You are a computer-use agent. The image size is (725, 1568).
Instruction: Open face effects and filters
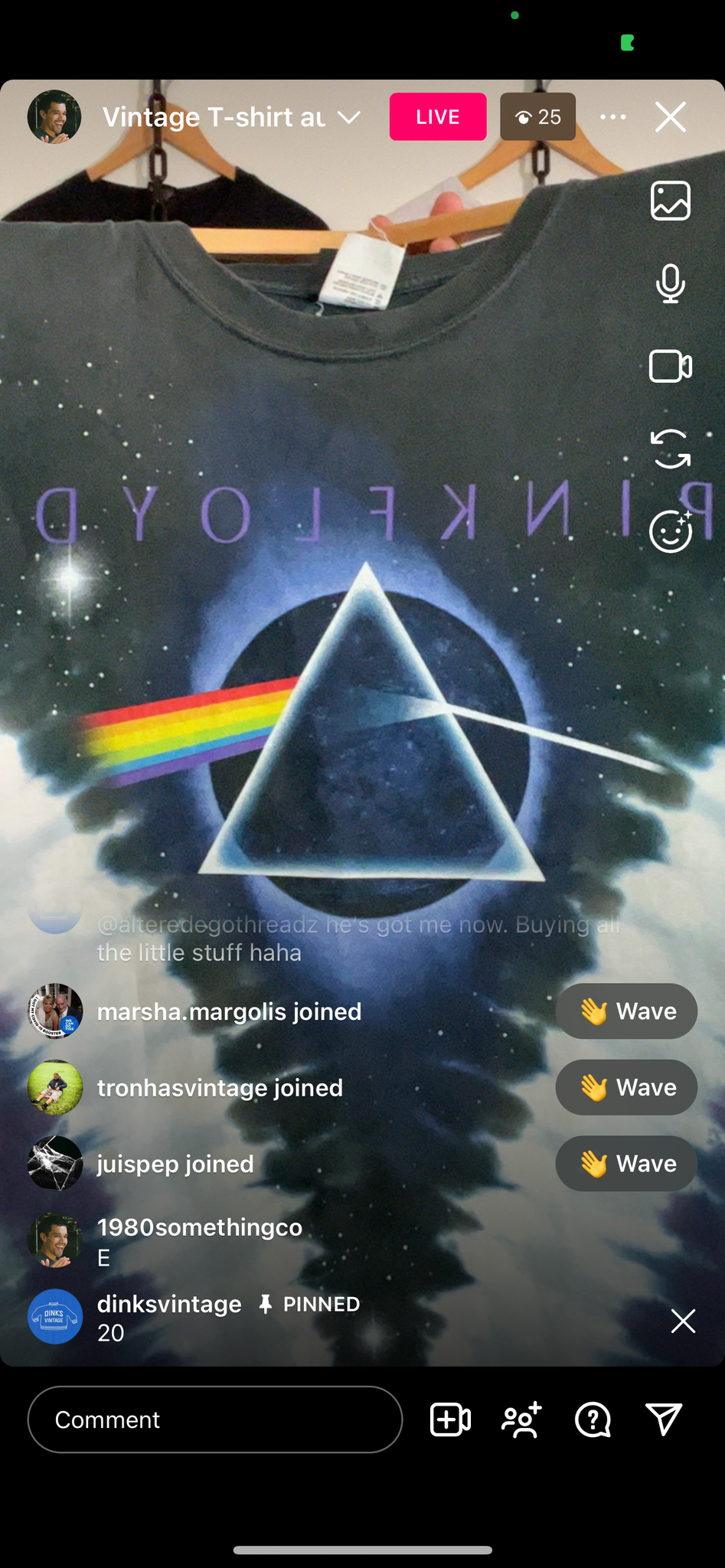[671, 531]
